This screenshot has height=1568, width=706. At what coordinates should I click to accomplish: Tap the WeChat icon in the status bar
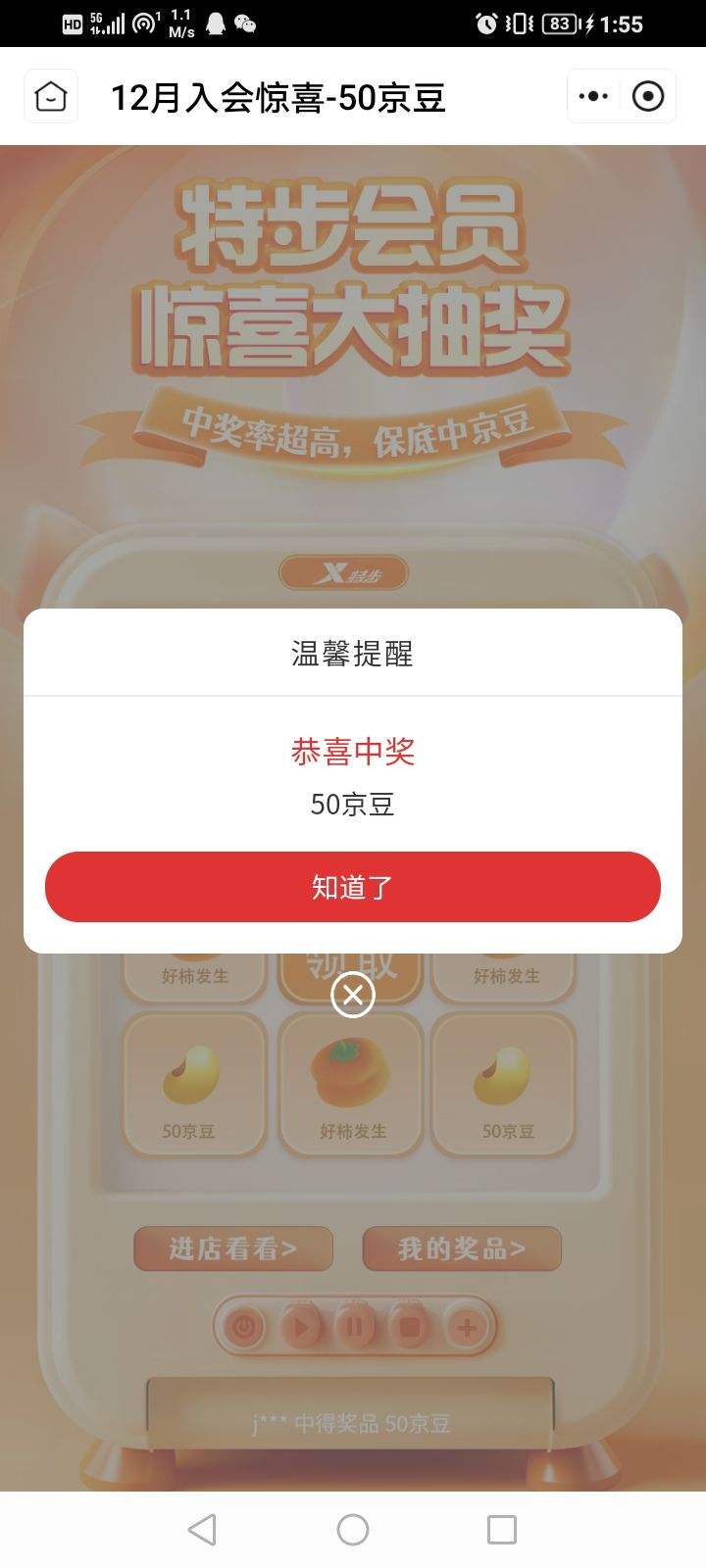tap(246, 23)
